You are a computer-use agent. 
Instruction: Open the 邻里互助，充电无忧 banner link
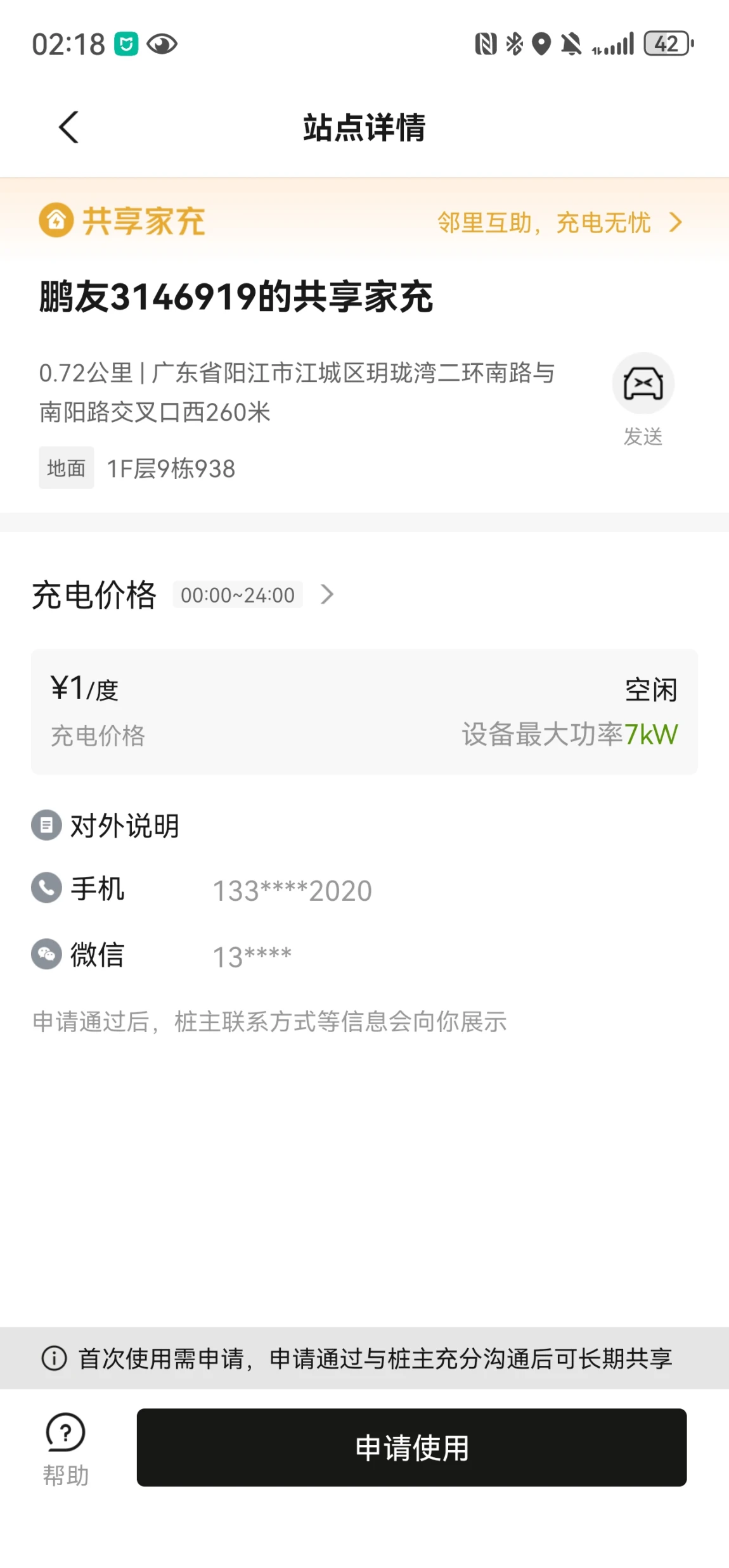560,222
